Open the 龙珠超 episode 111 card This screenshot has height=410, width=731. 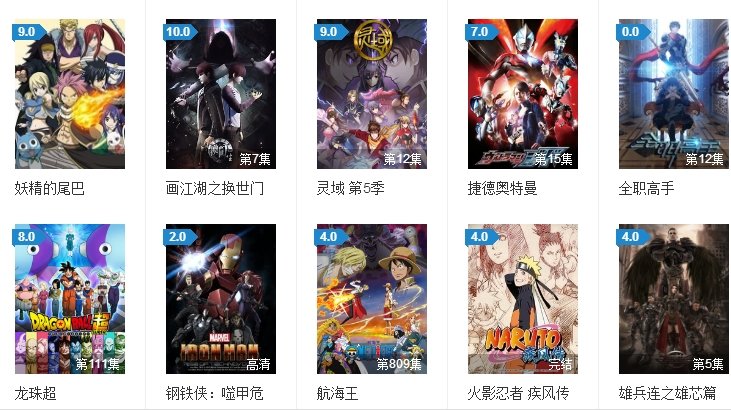pyautogui.click(x=70, y=298)
